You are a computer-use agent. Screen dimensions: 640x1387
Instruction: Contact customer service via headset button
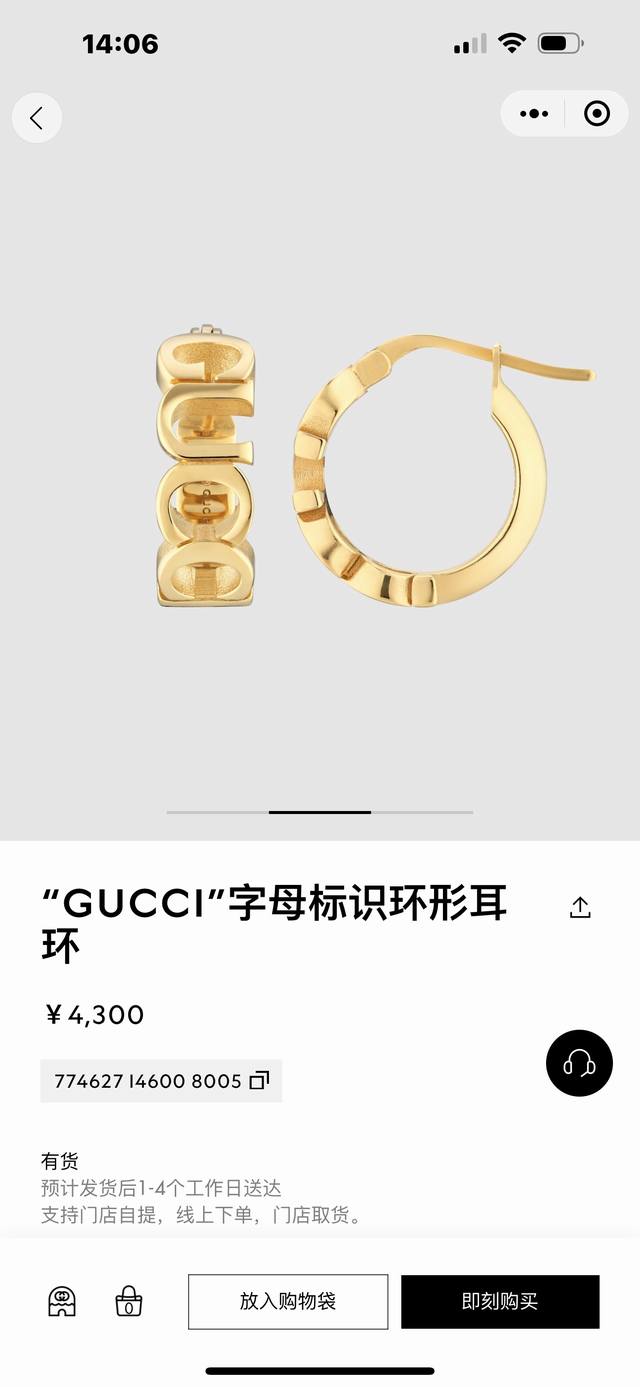point(579,1063)
